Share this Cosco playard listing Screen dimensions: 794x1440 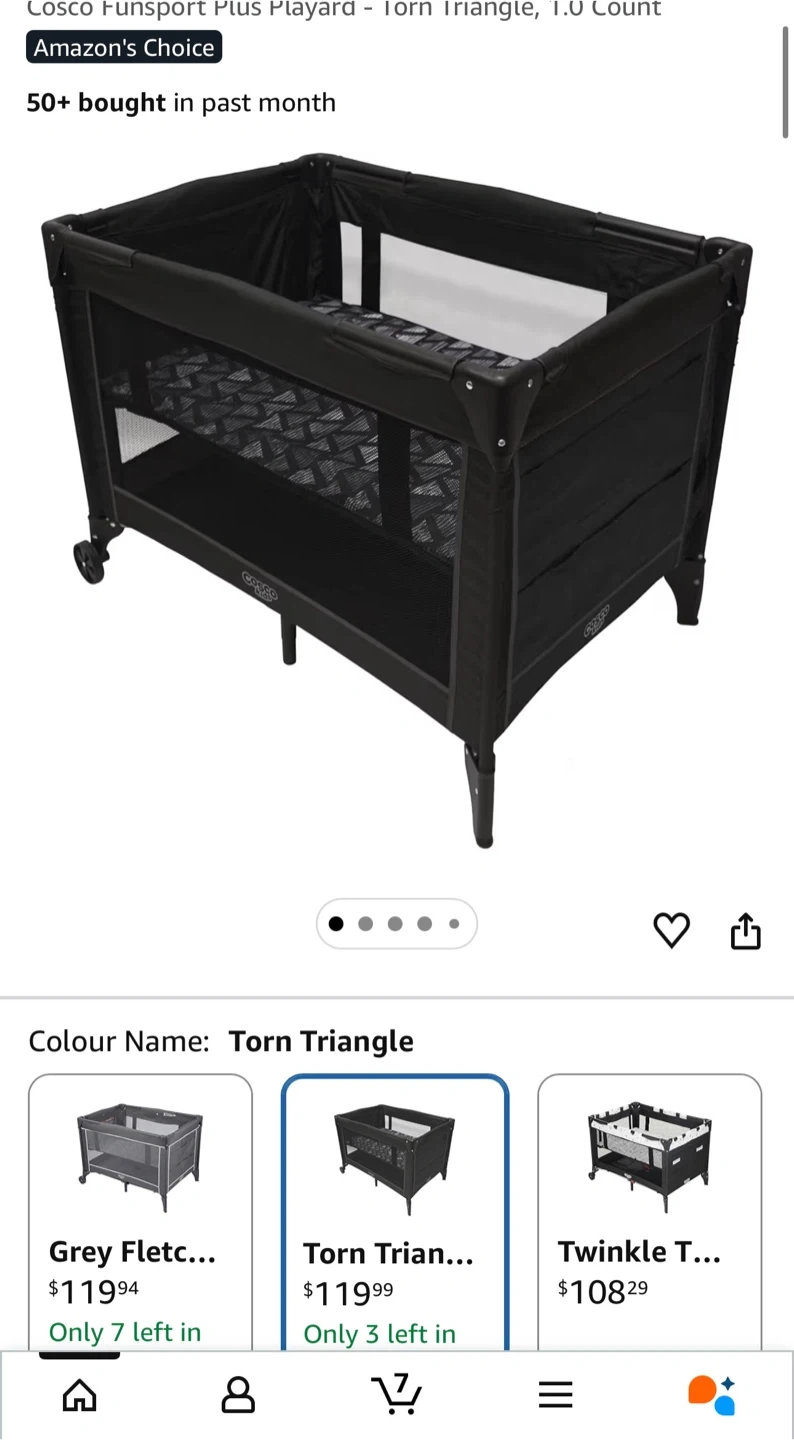click(745, 930)
